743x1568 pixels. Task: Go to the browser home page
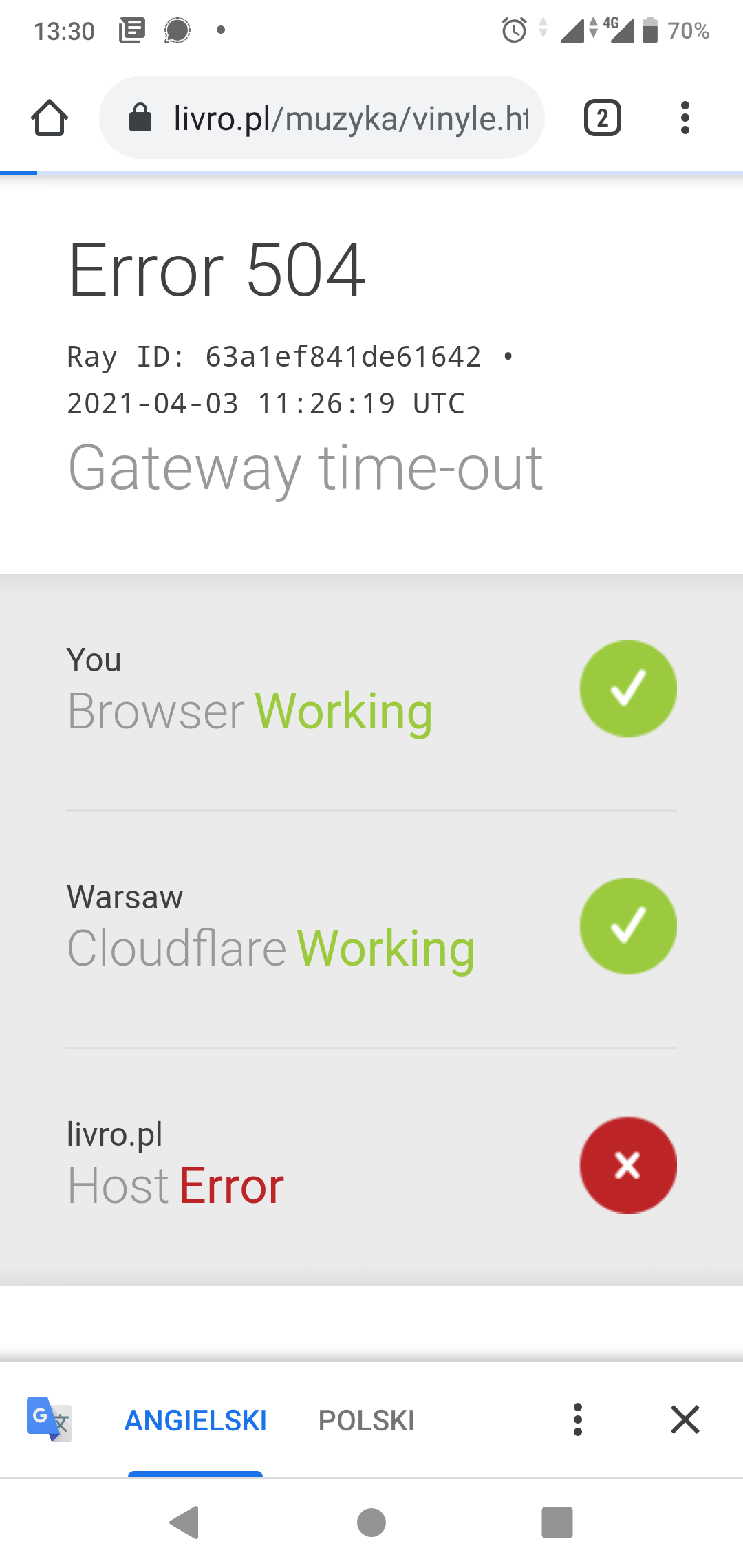tap(50, 118)
